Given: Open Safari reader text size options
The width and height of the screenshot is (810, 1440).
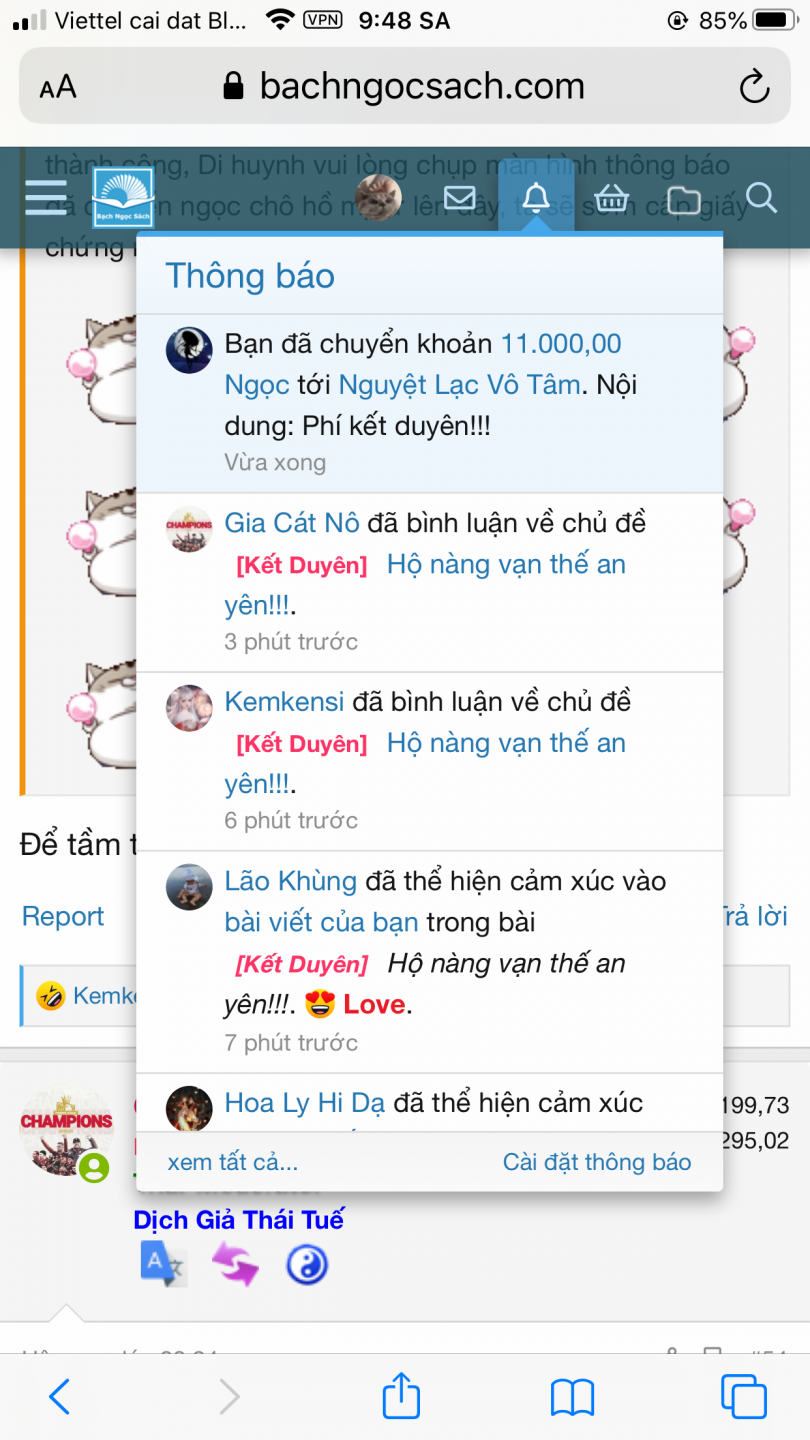Looking at the screenshot, I should click(58, 87).
